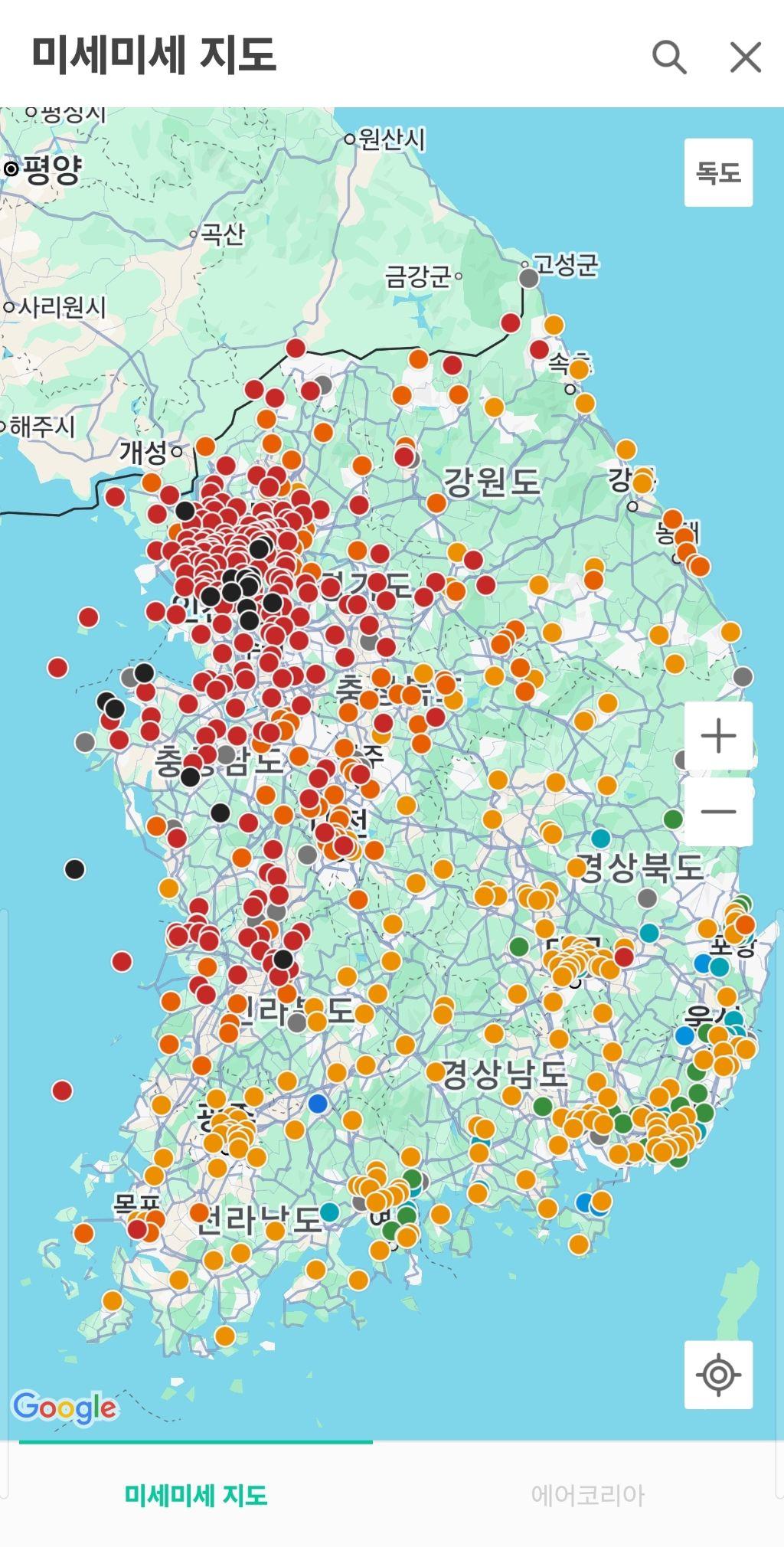Zoom out with the minus button
The image size is (784, 1547).
point(718,812)
